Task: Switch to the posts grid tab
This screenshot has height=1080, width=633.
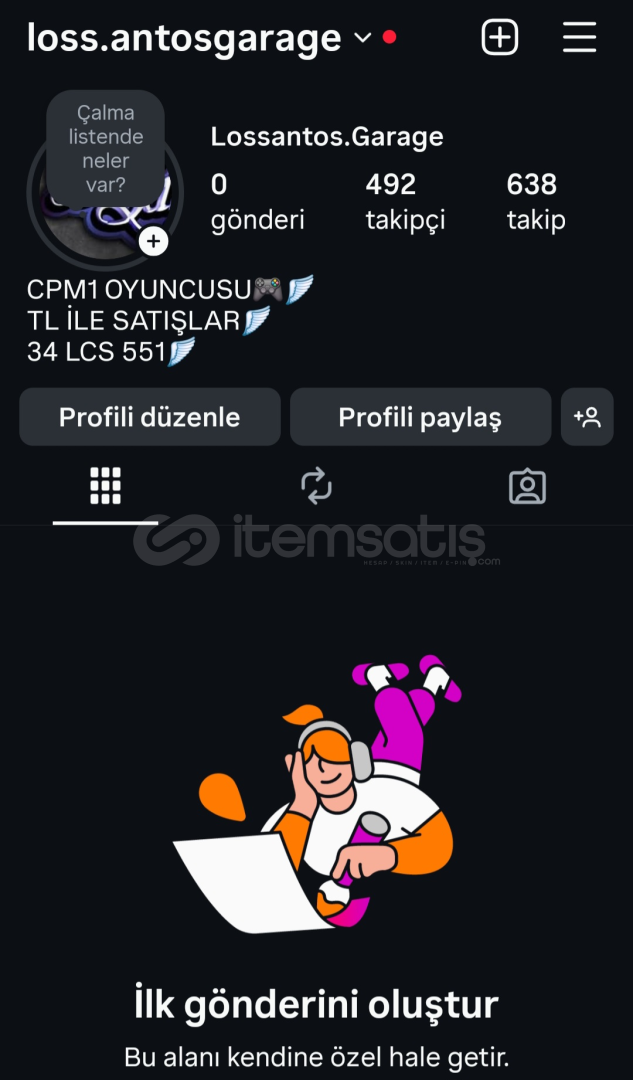Action: pyautogui.click(x=105, y=486)
